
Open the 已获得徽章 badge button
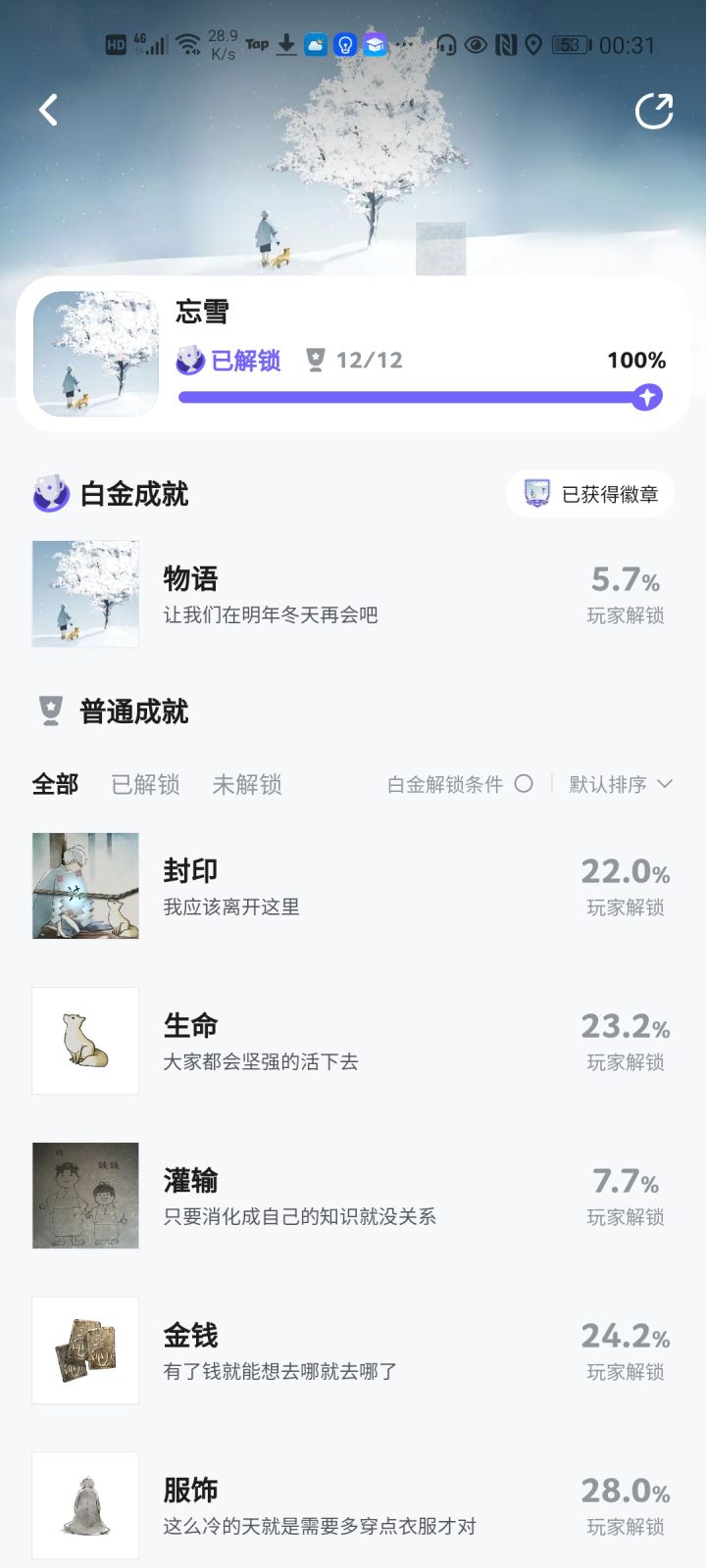click(x=590, y=494)
